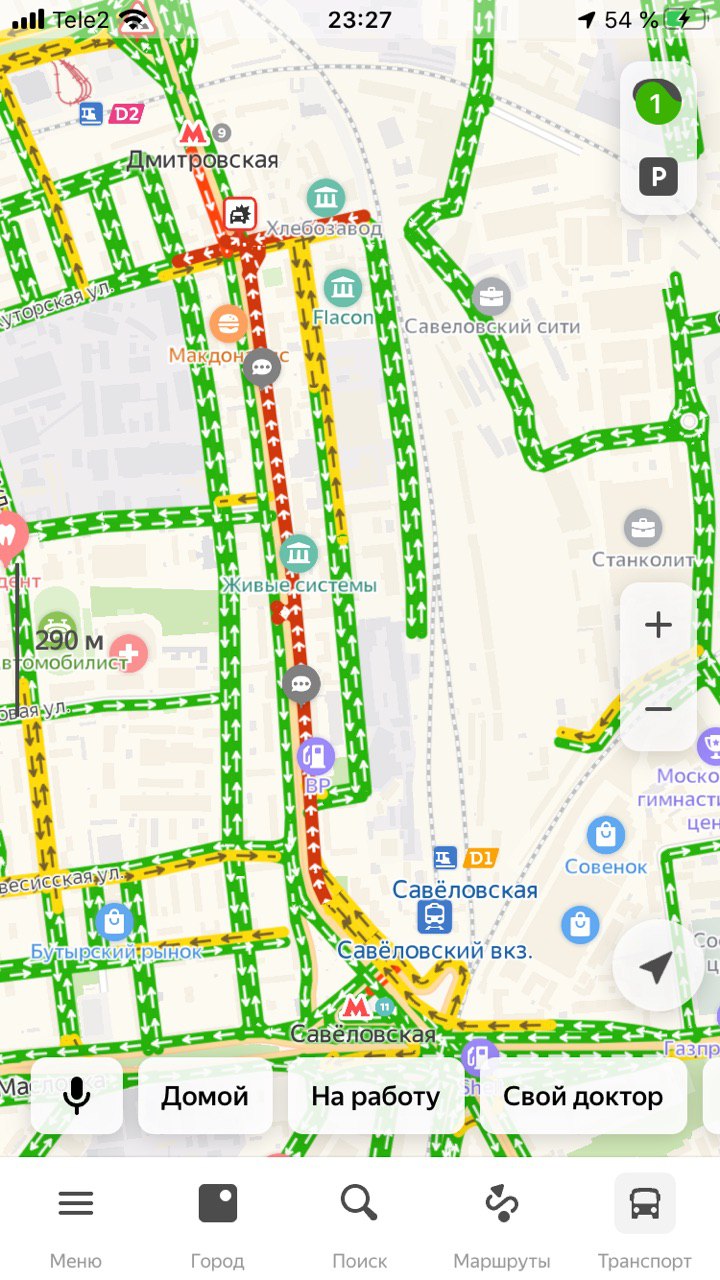Tap the Савёловский вкз. train station marker

tap(435, 916)
